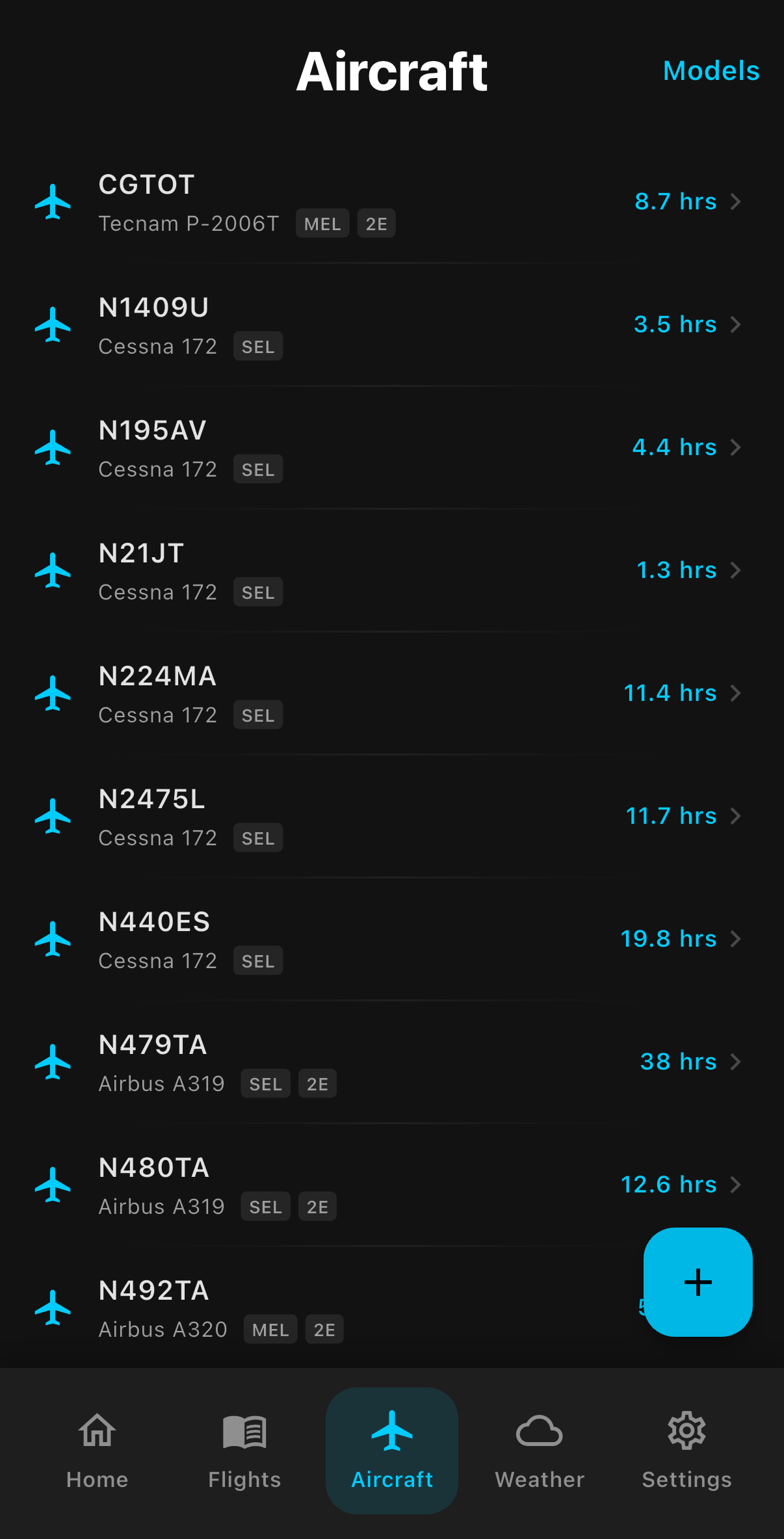Tap the plane icon beside CGTOT

click(54, 201)
